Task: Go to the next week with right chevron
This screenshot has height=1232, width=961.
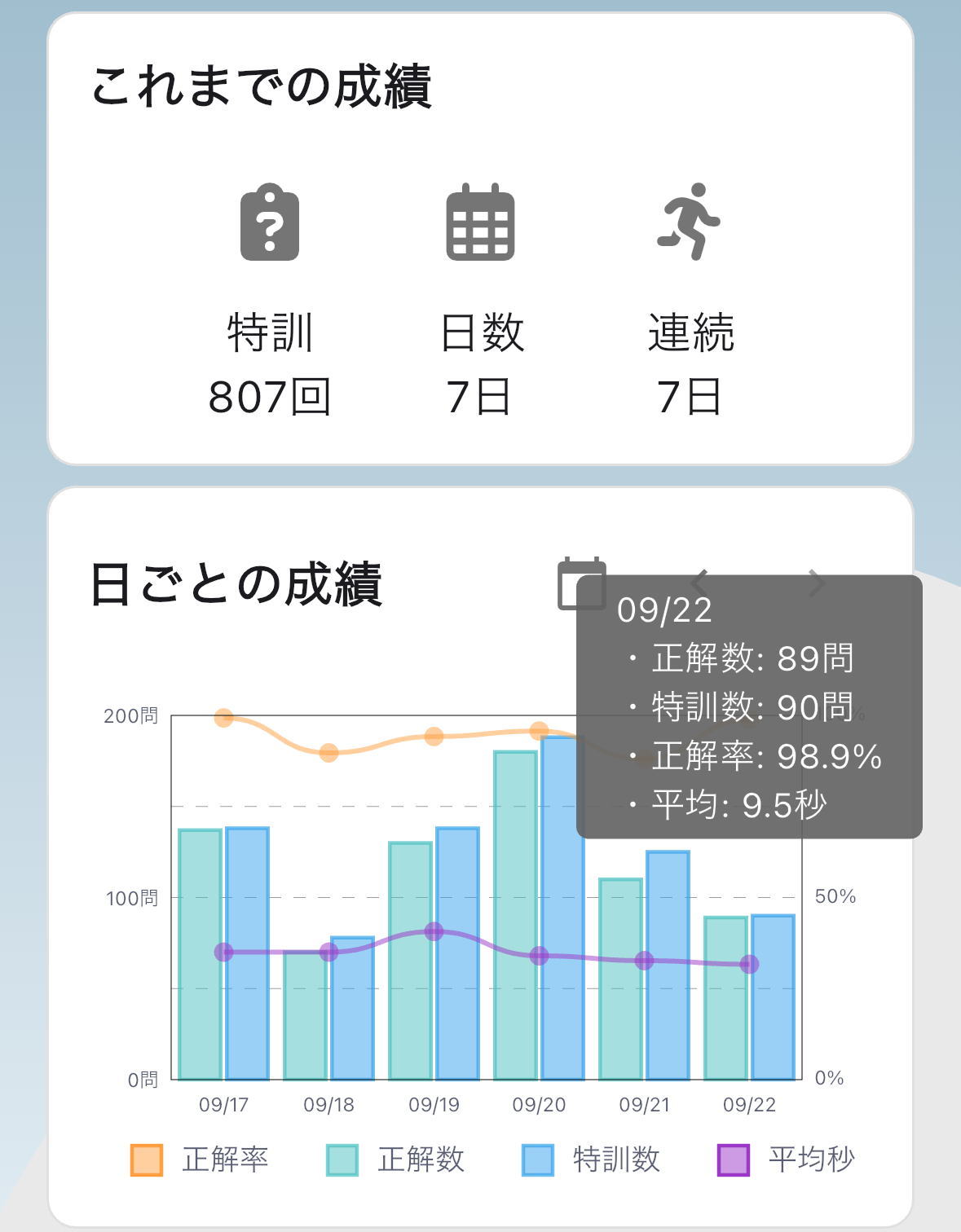Action: pyautogui.click(x=816, y=583)
